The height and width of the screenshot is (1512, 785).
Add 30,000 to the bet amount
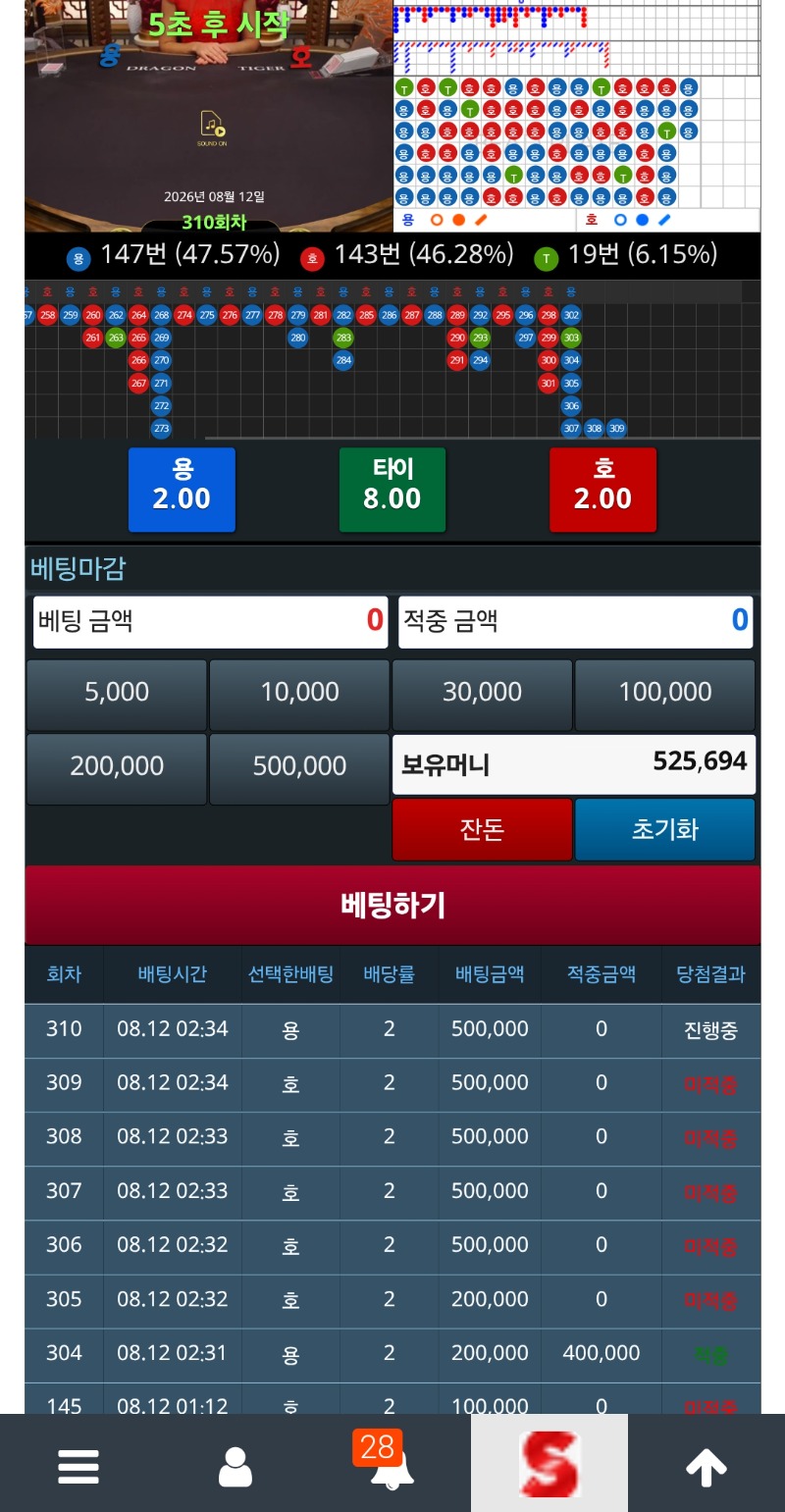coord(482,693)
